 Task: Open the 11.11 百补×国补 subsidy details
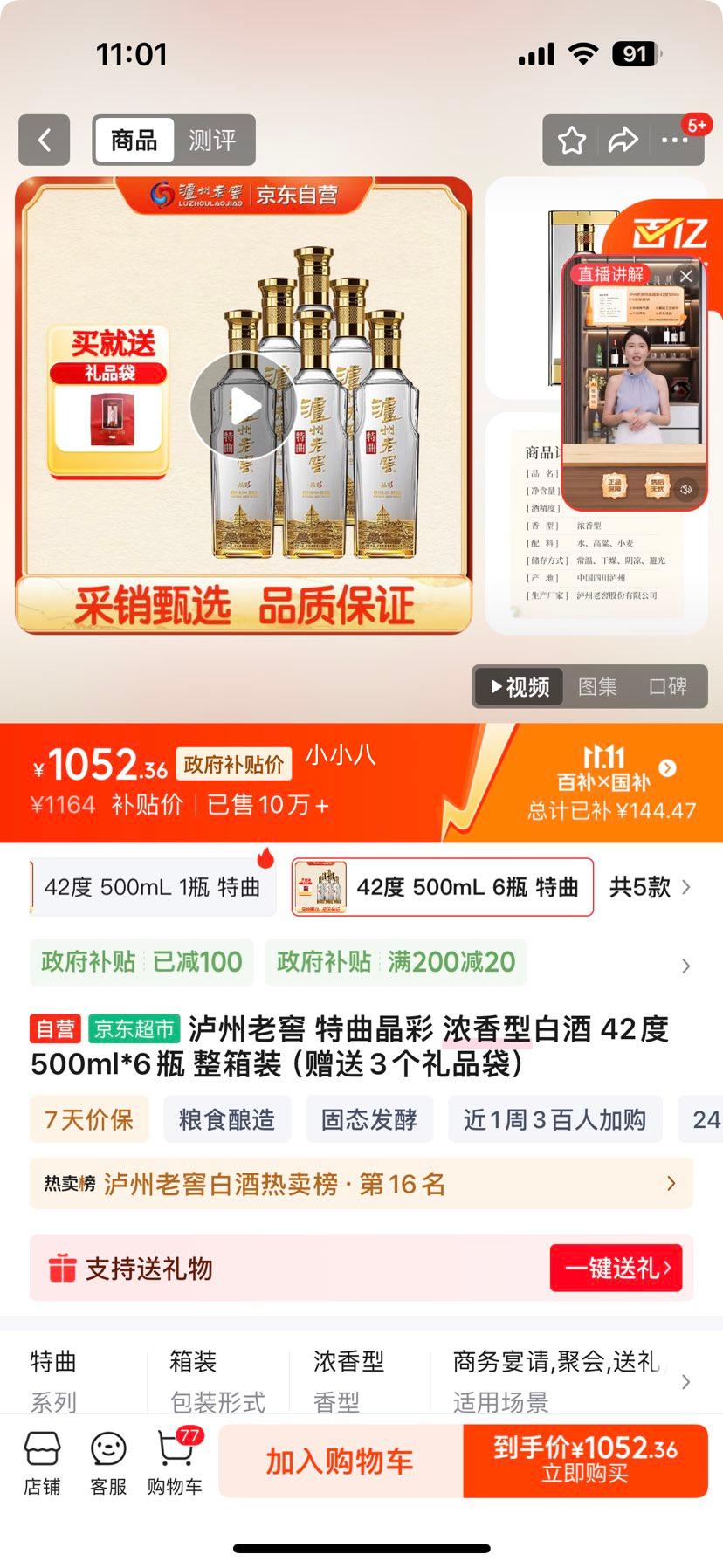(x=611, y=782)
